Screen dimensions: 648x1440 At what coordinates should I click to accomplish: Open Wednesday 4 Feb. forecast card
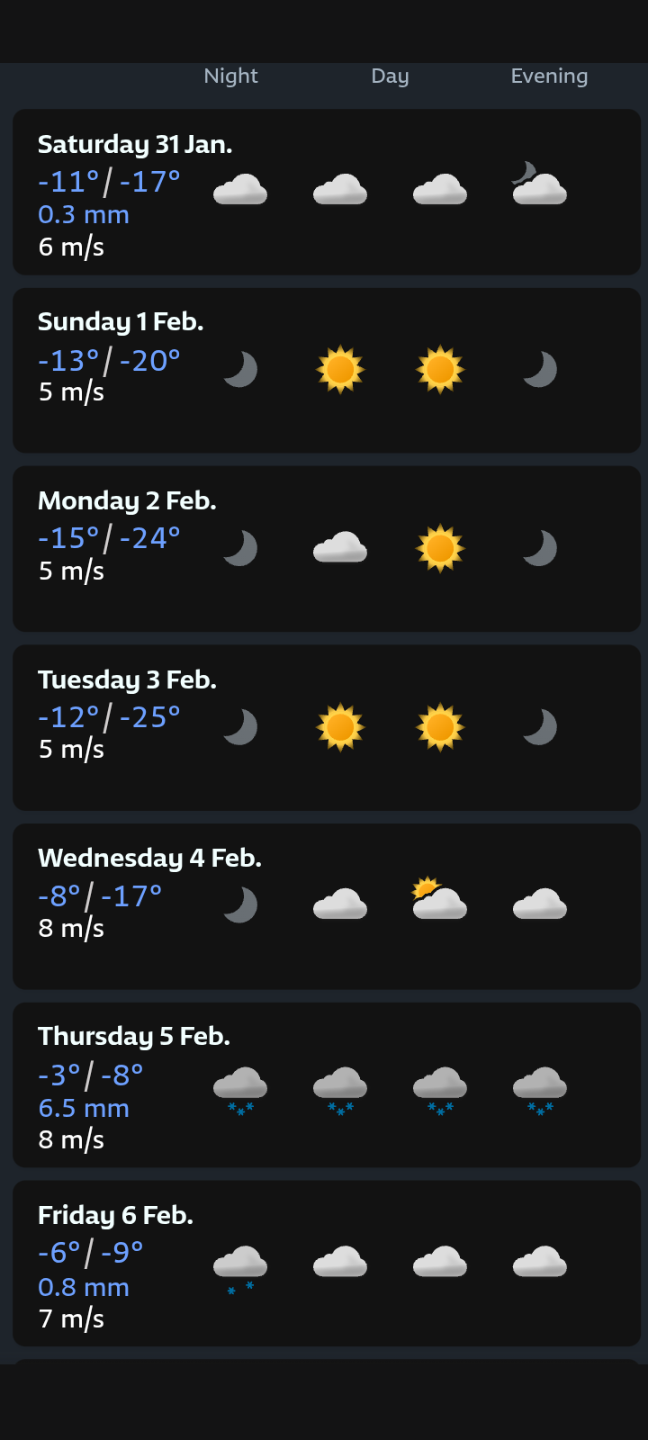click(x=326, y=906)
